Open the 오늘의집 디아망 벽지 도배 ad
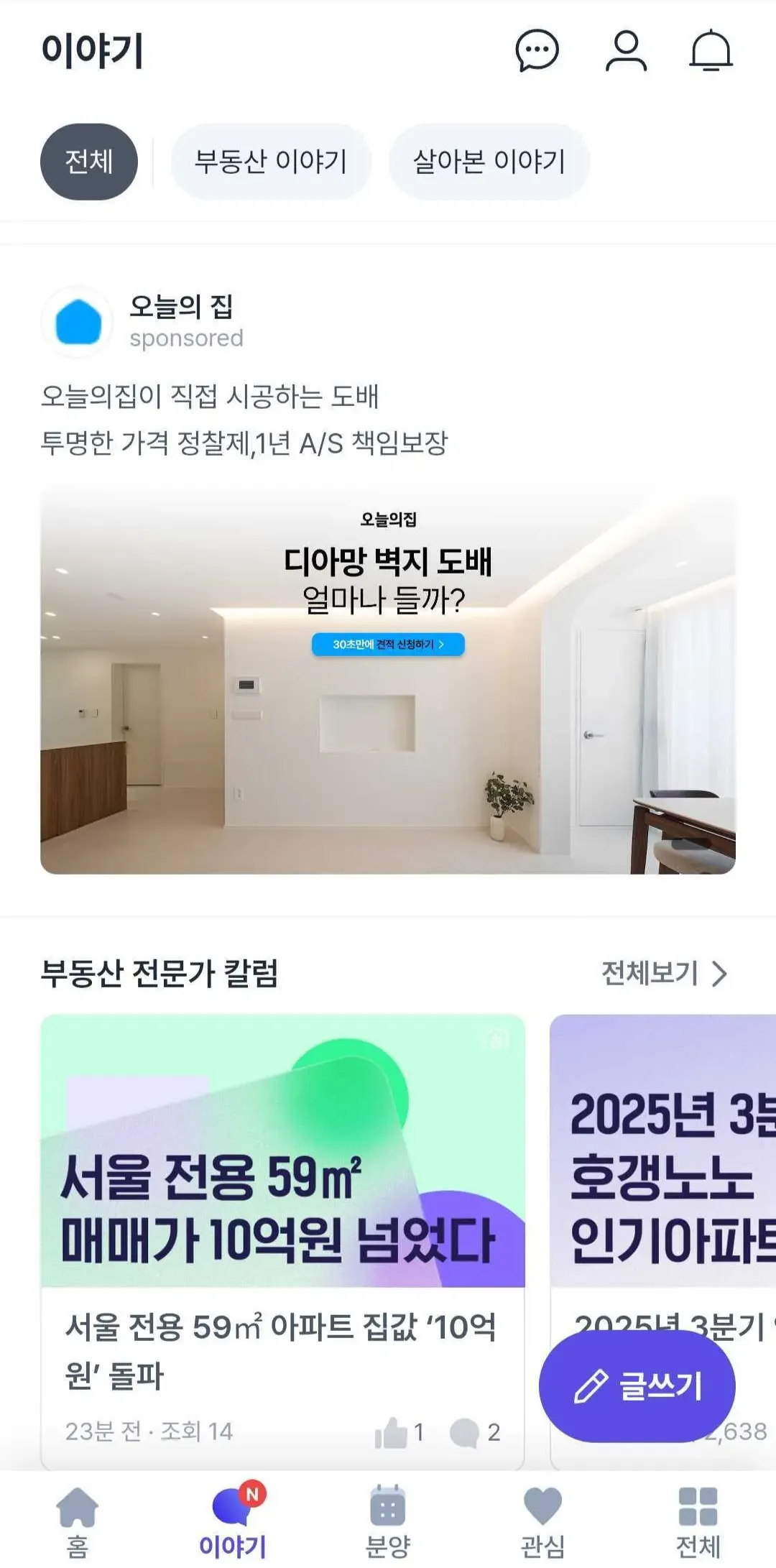This screenshot has height=1568, width=776. tap(388, 679)
